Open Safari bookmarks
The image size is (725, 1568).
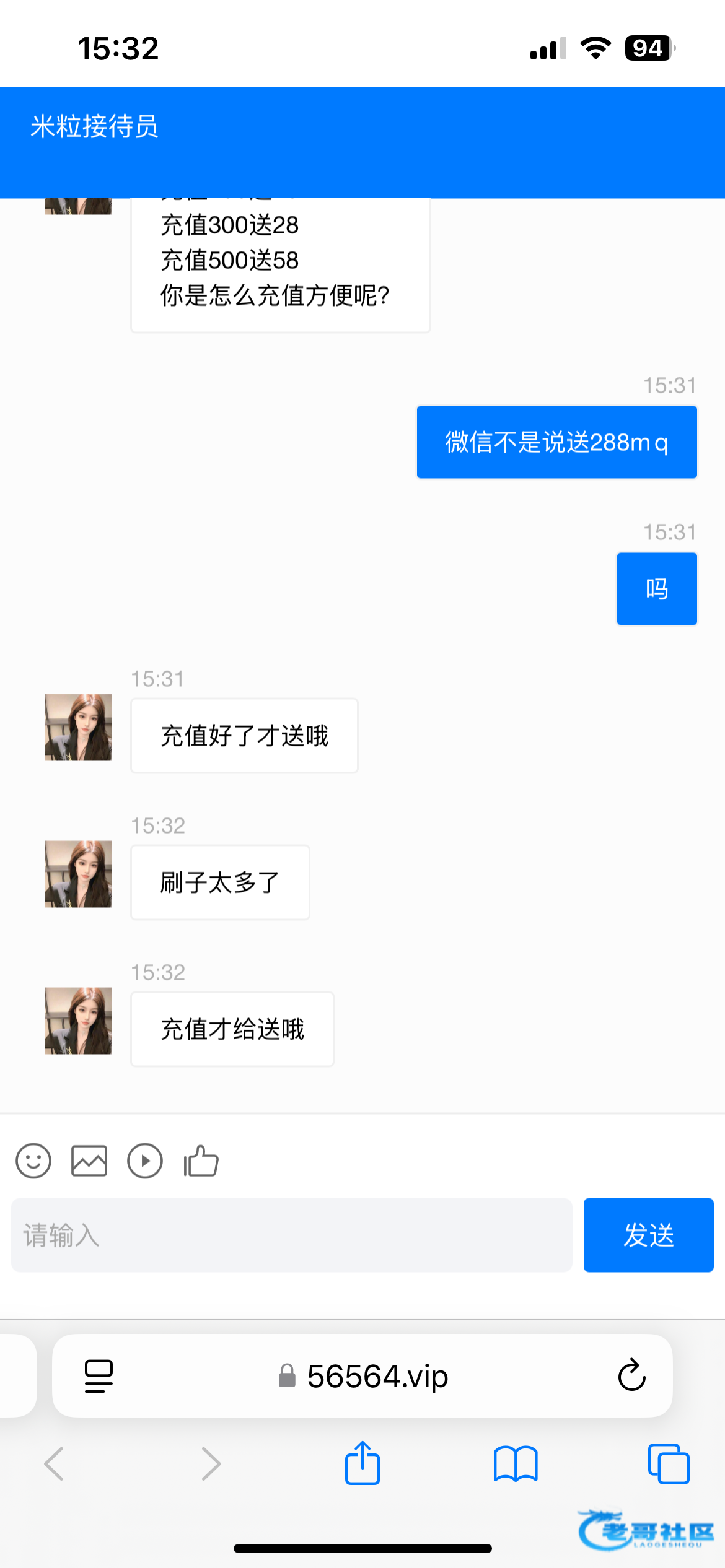[516, 1463]
